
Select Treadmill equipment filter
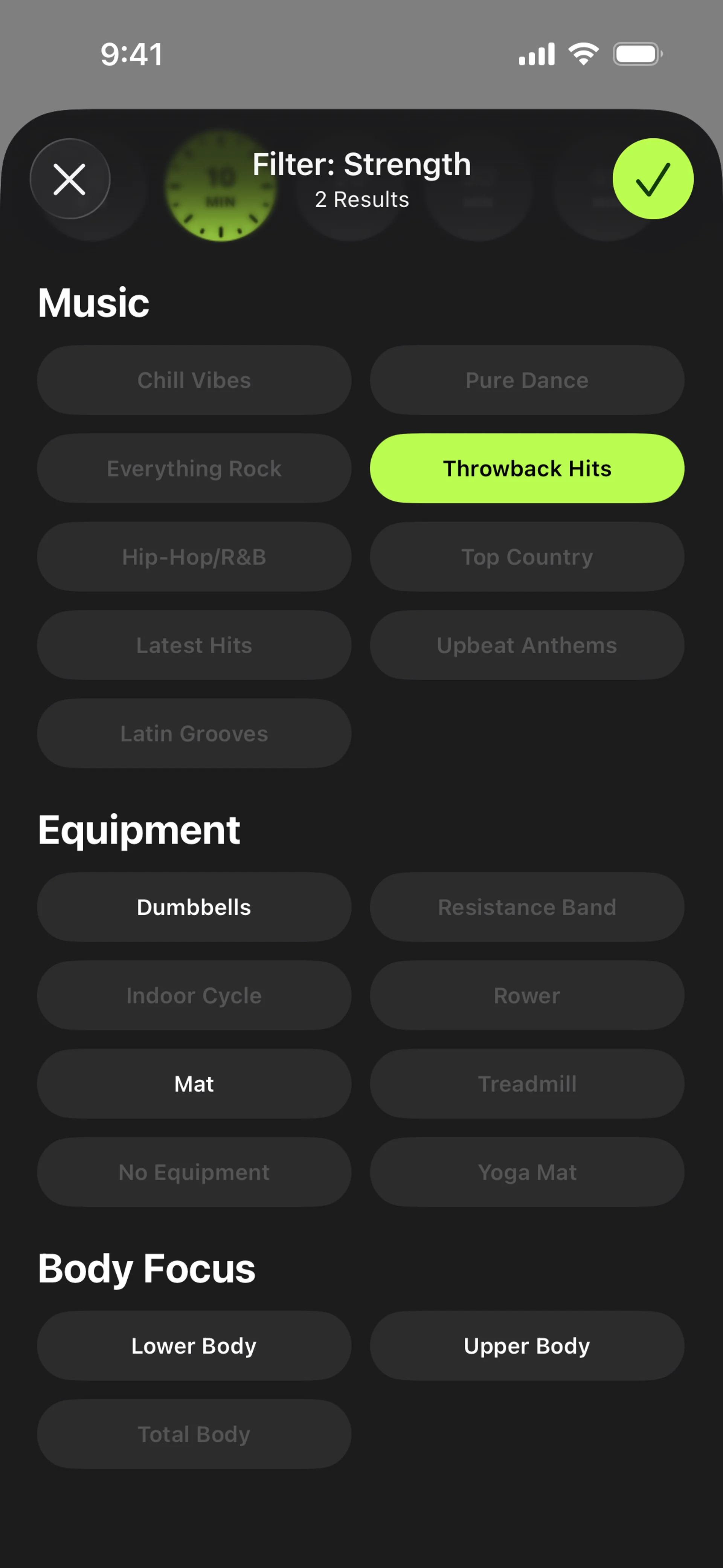point(526,1084)
